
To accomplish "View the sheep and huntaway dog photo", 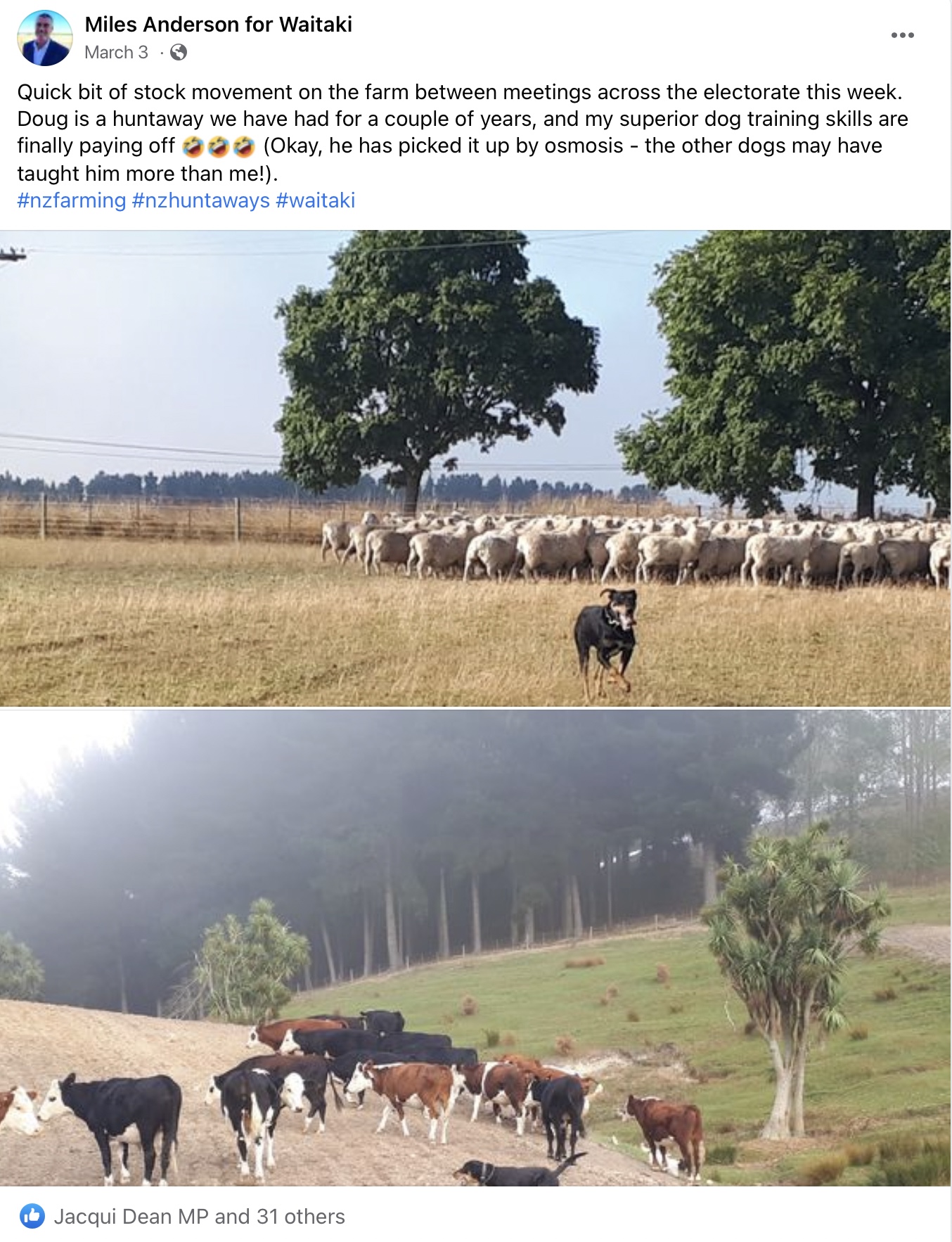I will 475,468.
